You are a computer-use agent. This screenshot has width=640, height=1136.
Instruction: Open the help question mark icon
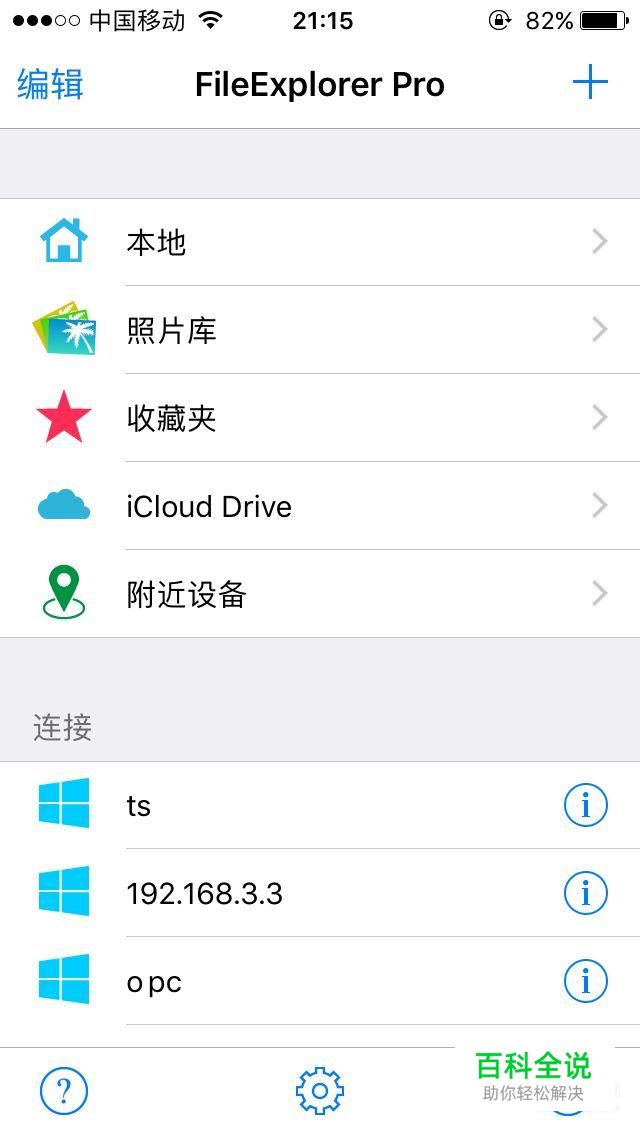coord(64,1090)
